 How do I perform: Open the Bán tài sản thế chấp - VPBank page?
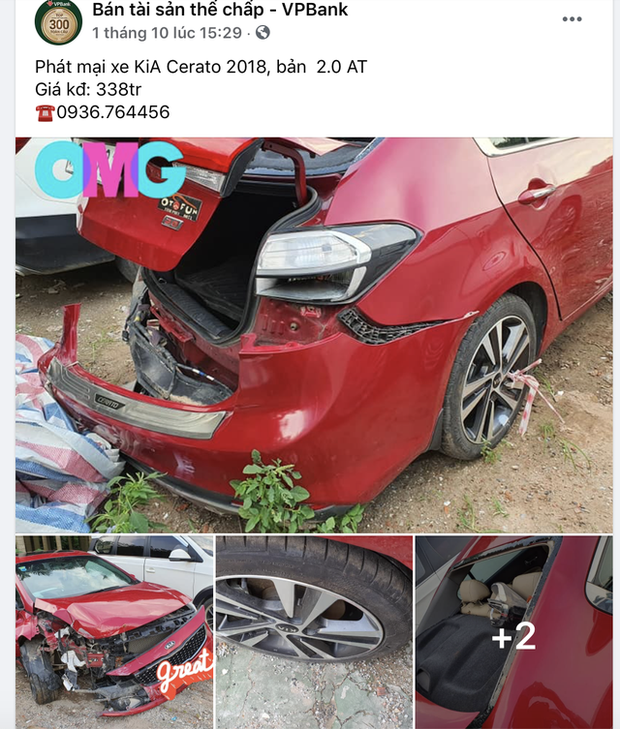click(220, 10)
